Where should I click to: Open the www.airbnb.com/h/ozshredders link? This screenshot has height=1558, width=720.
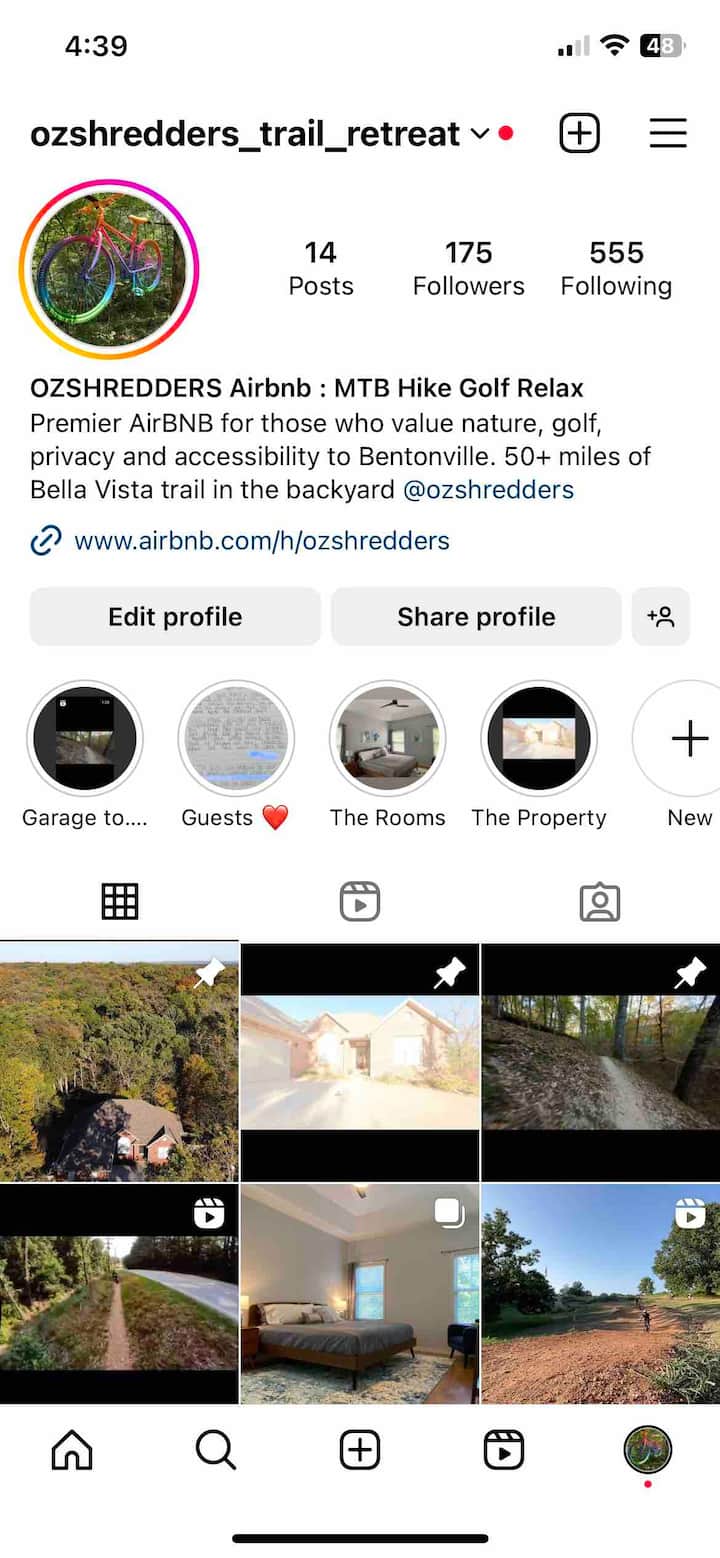[261, 541]
